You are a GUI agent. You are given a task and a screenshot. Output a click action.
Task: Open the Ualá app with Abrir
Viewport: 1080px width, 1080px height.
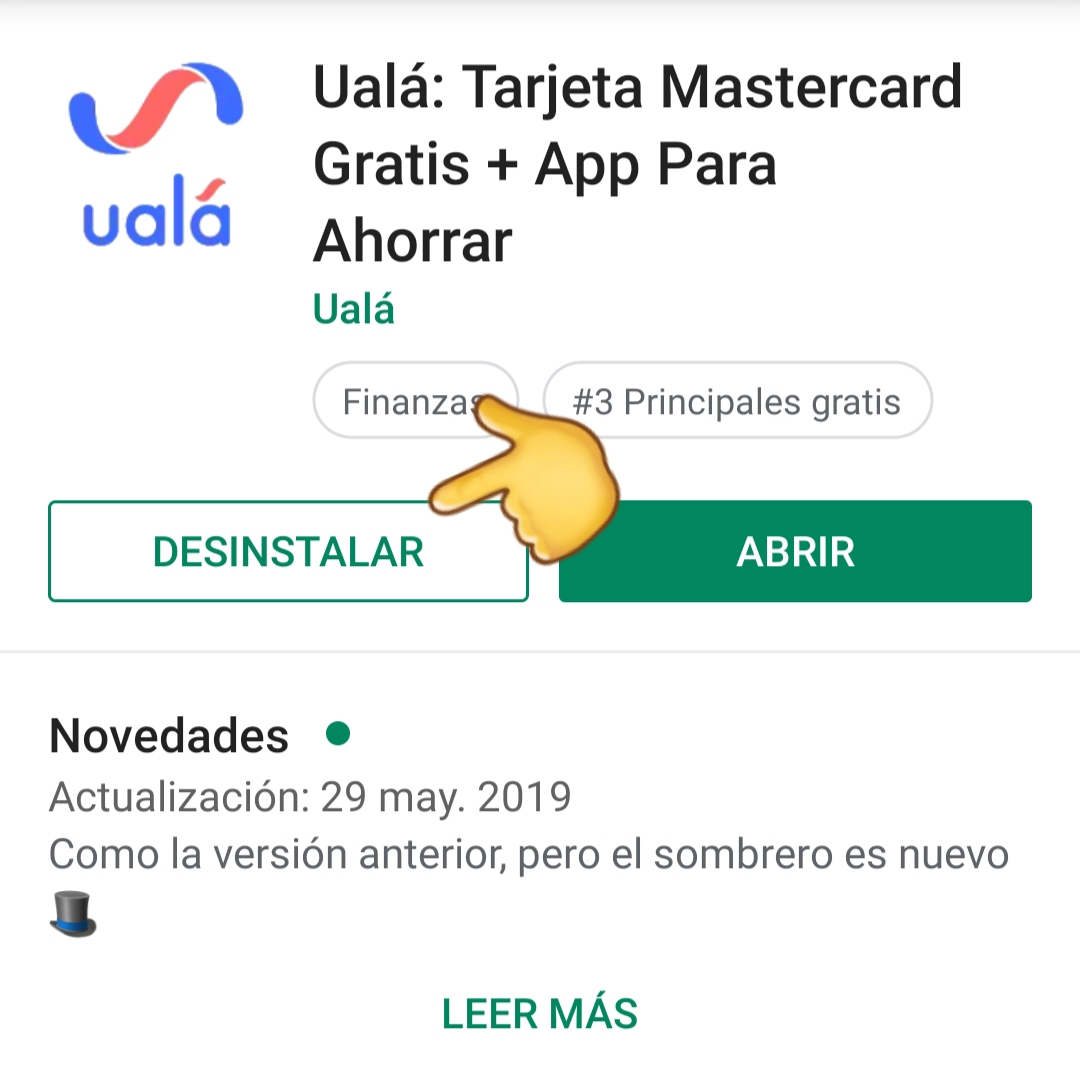tap(795, 552)
